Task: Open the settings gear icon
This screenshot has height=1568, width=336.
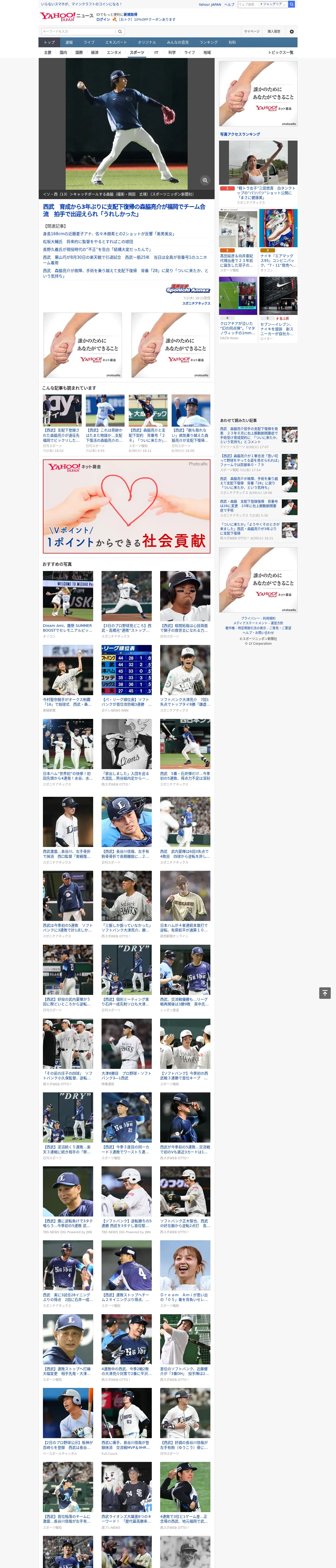Action: click(x=292, y=31)
